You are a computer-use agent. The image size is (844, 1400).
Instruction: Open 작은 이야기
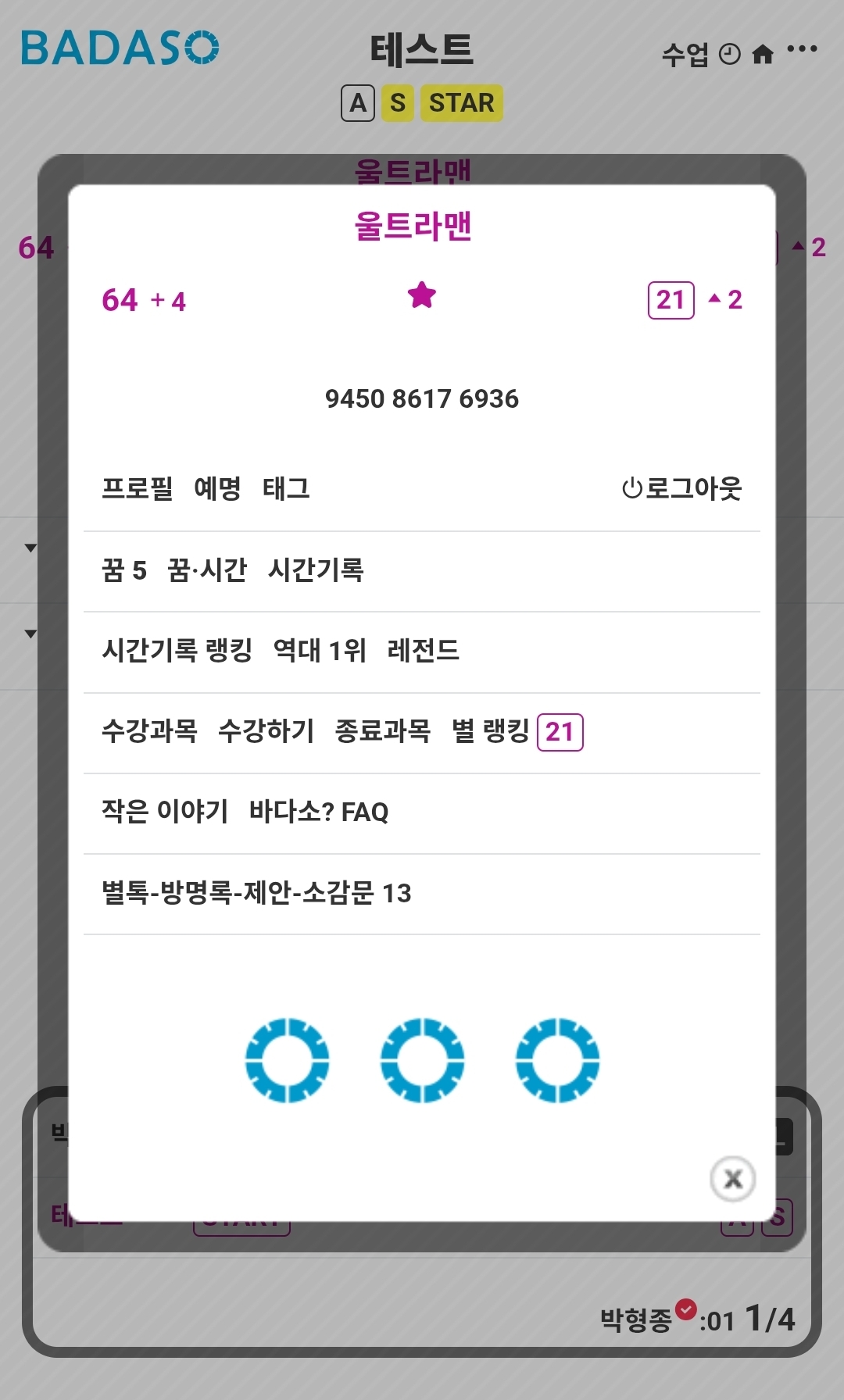coord(165,812)
